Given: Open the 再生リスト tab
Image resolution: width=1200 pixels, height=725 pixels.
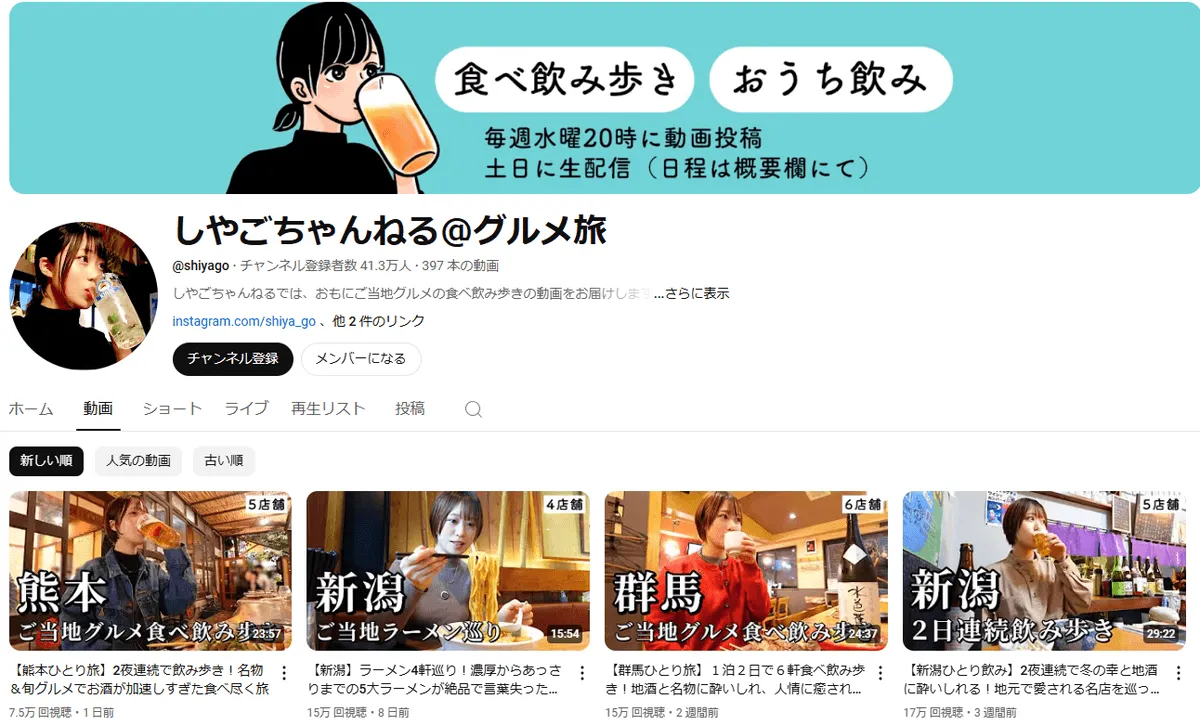Looking at the screenshot, I should tap(328, 408).
